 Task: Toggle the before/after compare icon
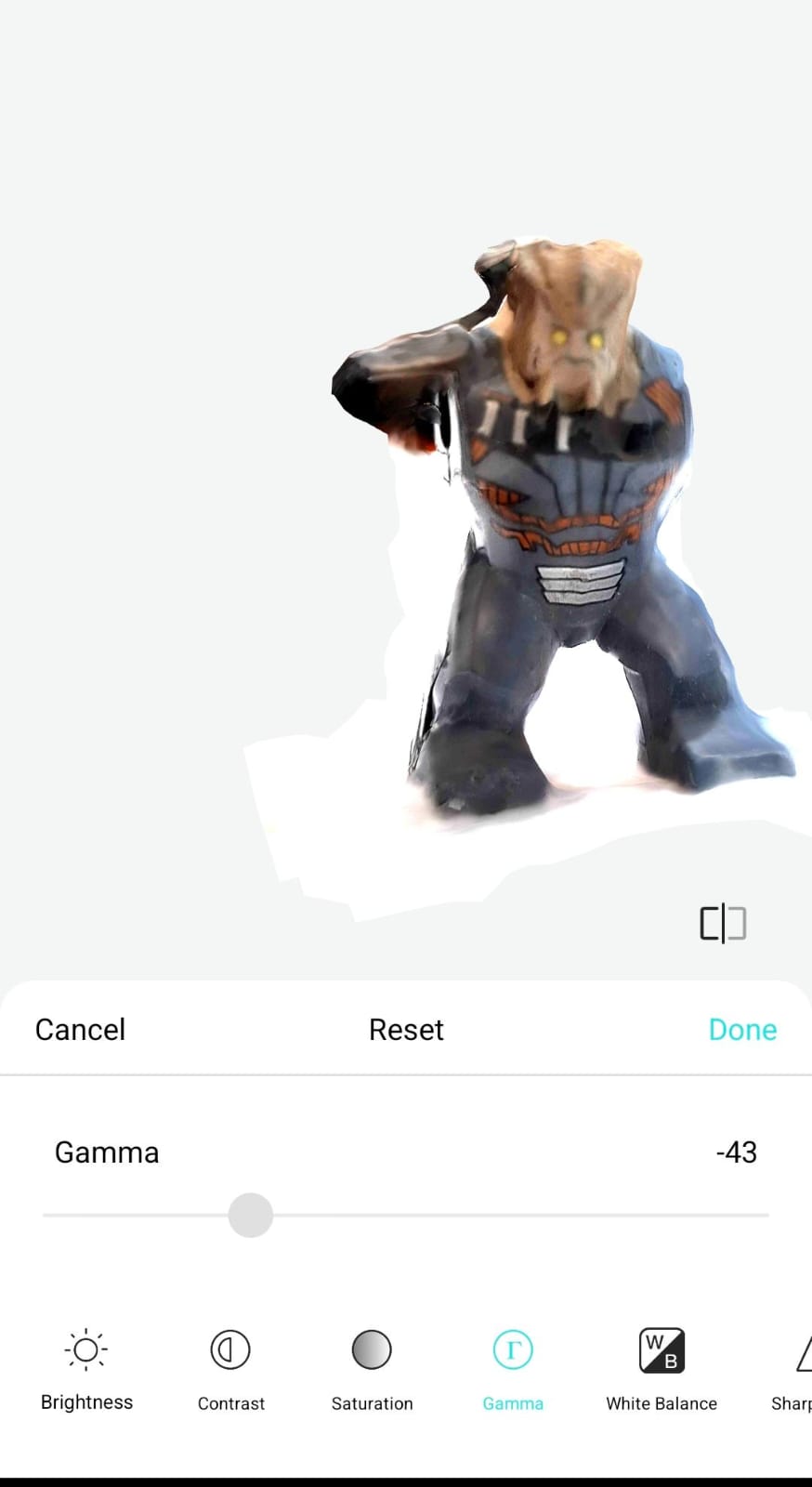[723, 923]
